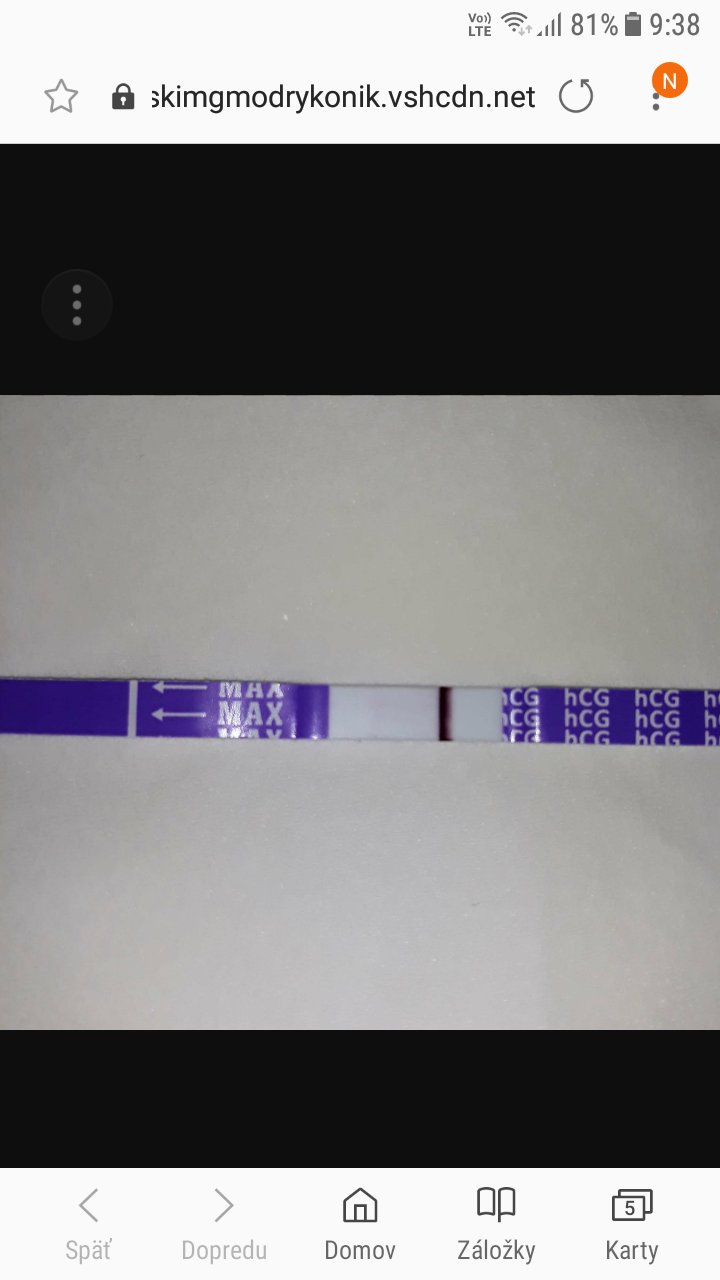Image resolution: width=720 pixels, height=1280 pixels.
Task: Open Záložky bookmarks
Action: tap(496, 1224)
